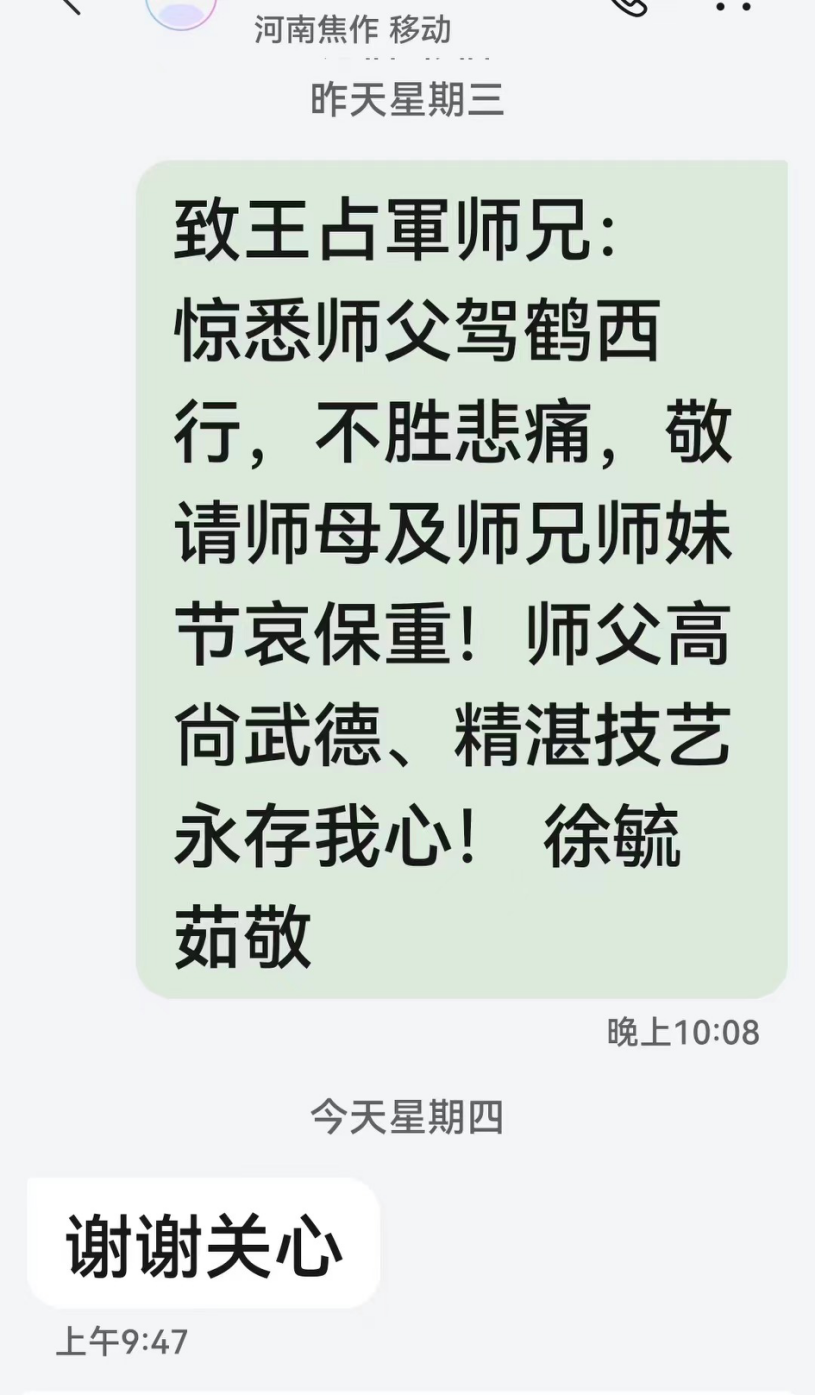Go back from this conversation

click(x=70, y=5)
